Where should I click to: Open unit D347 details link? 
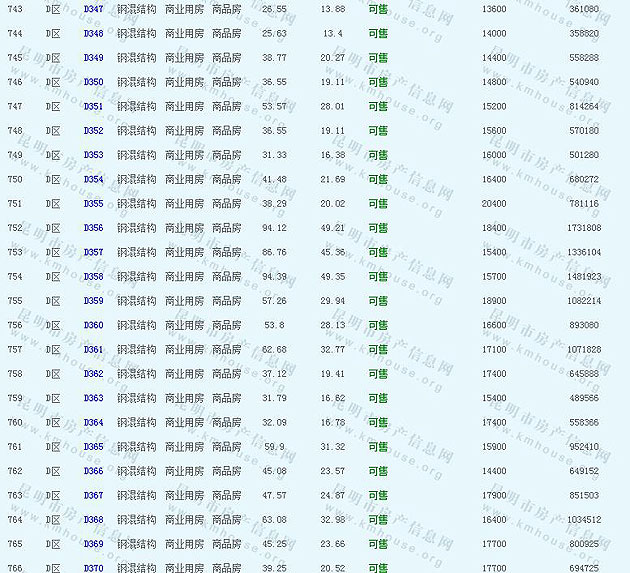[93, 9]
